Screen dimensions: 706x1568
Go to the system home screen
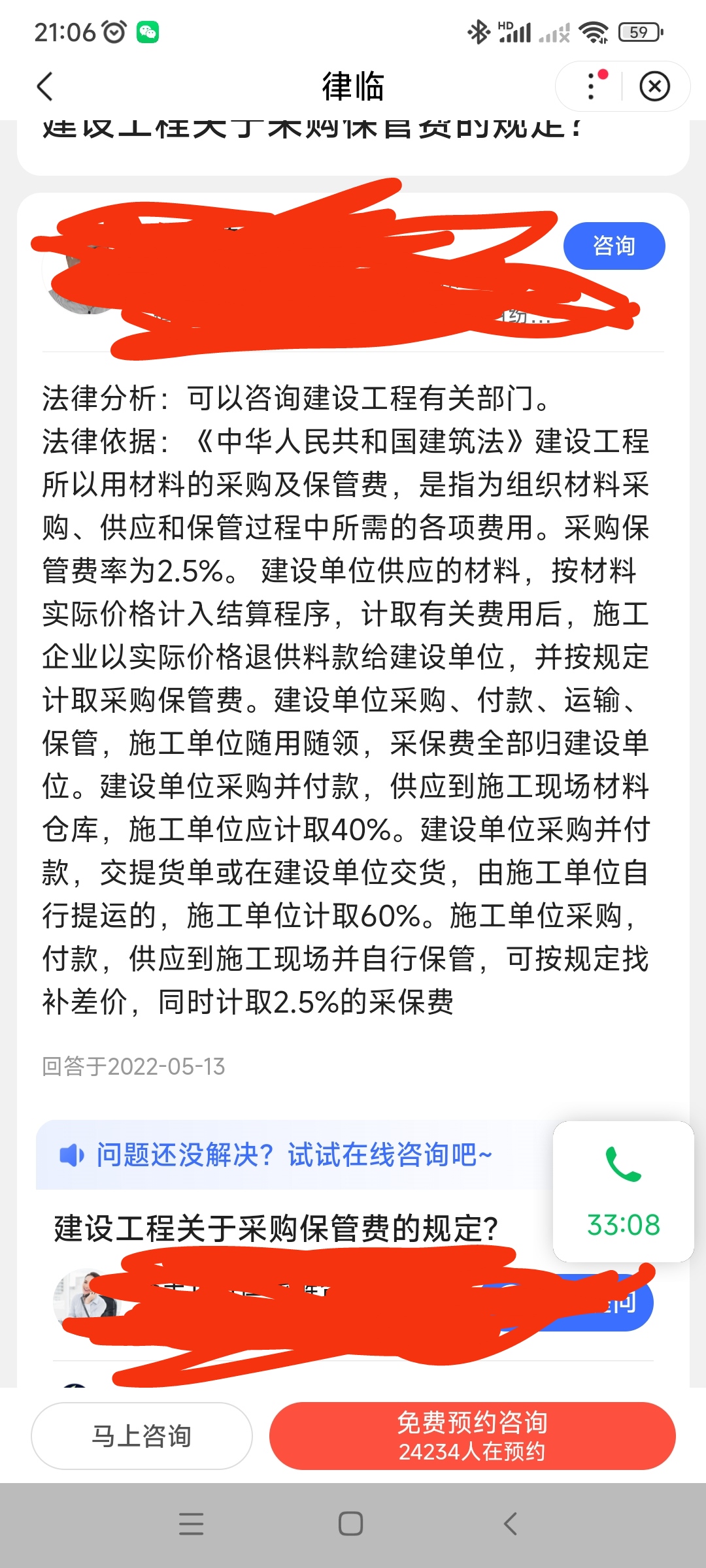pos(351,1524)
